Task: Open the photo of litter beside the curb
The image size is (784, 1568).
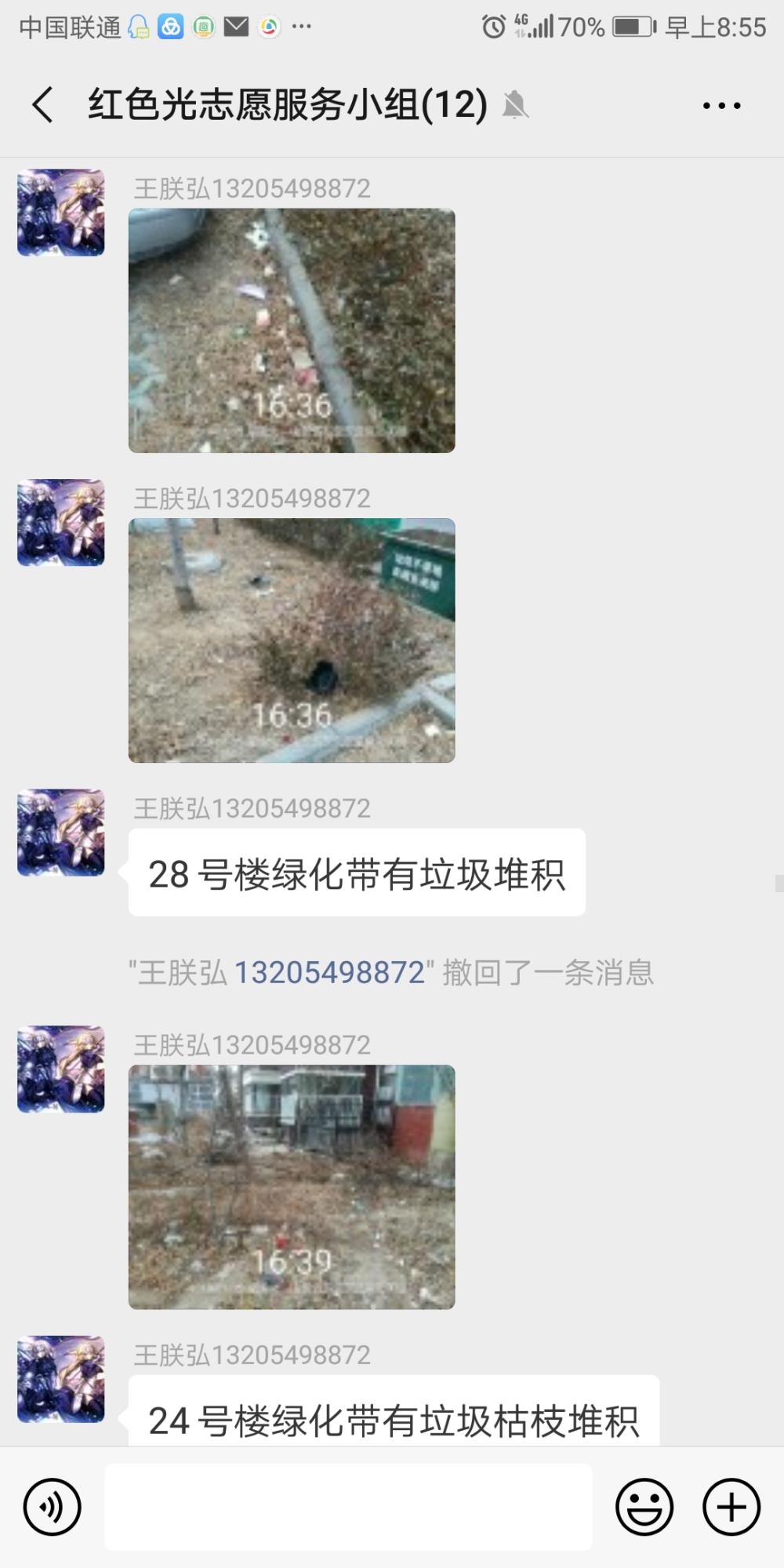Action: 292,331
